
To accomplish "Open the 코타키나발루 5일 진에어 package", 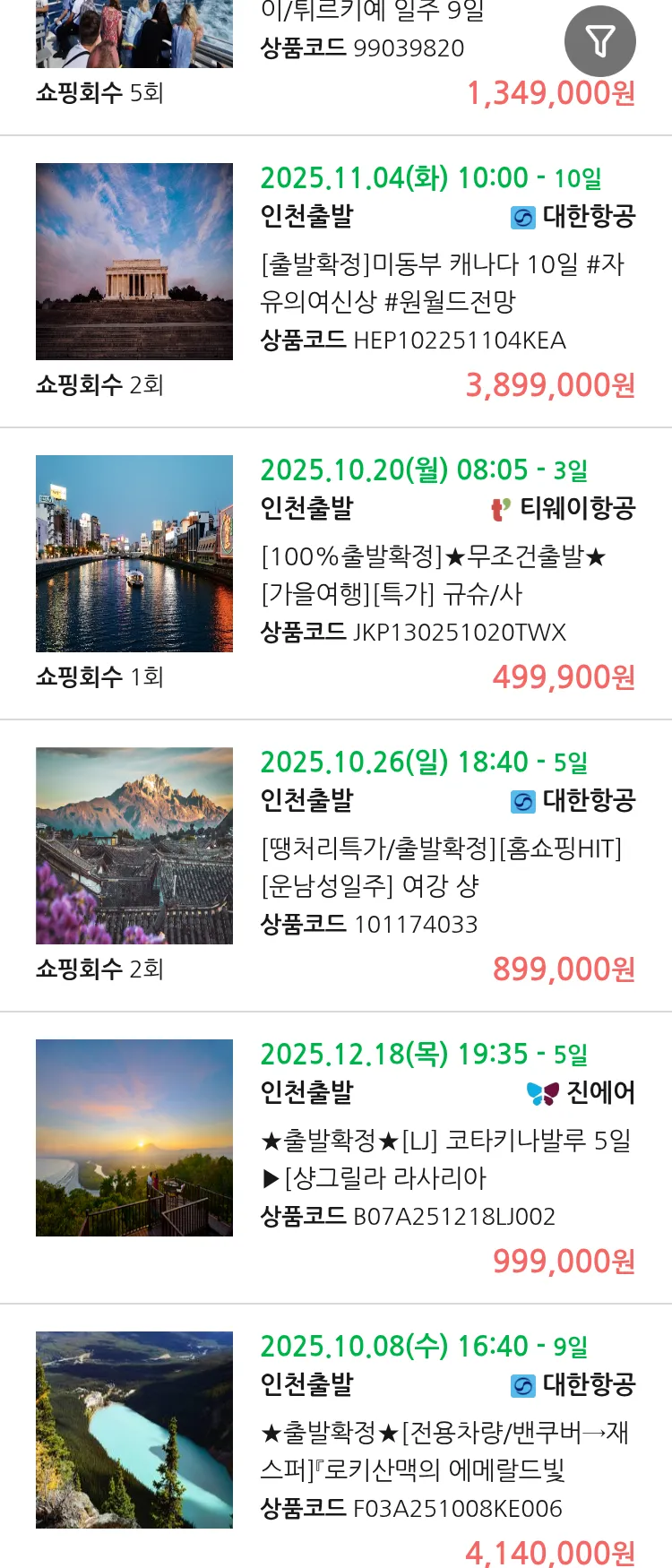I will click(x=445, y=1159).
